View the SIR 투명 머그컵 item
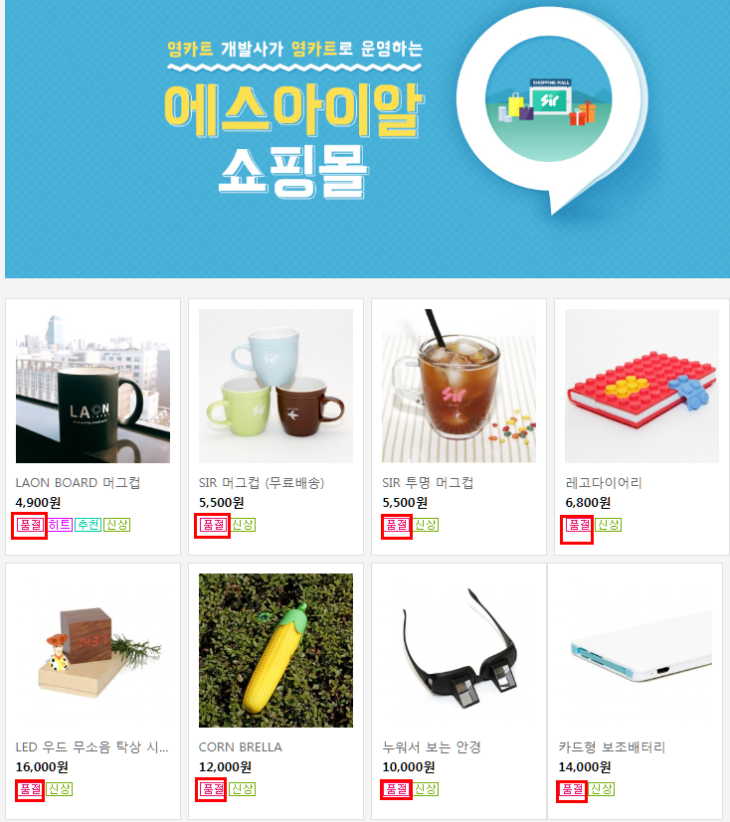730x822 pixels. 458,386
